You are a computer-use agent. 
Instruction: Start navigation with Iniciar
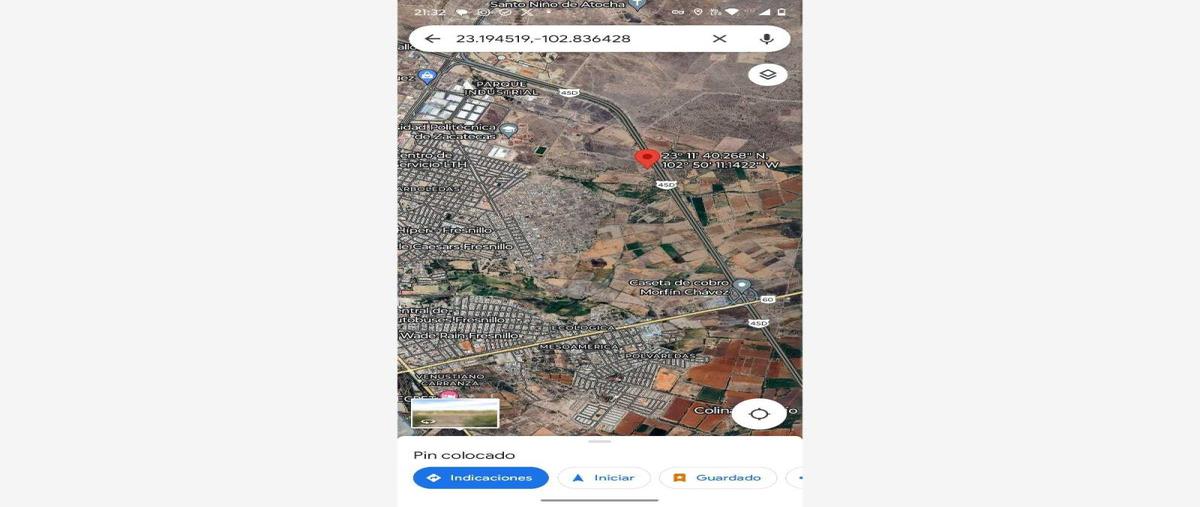click(x=604, y=478)
